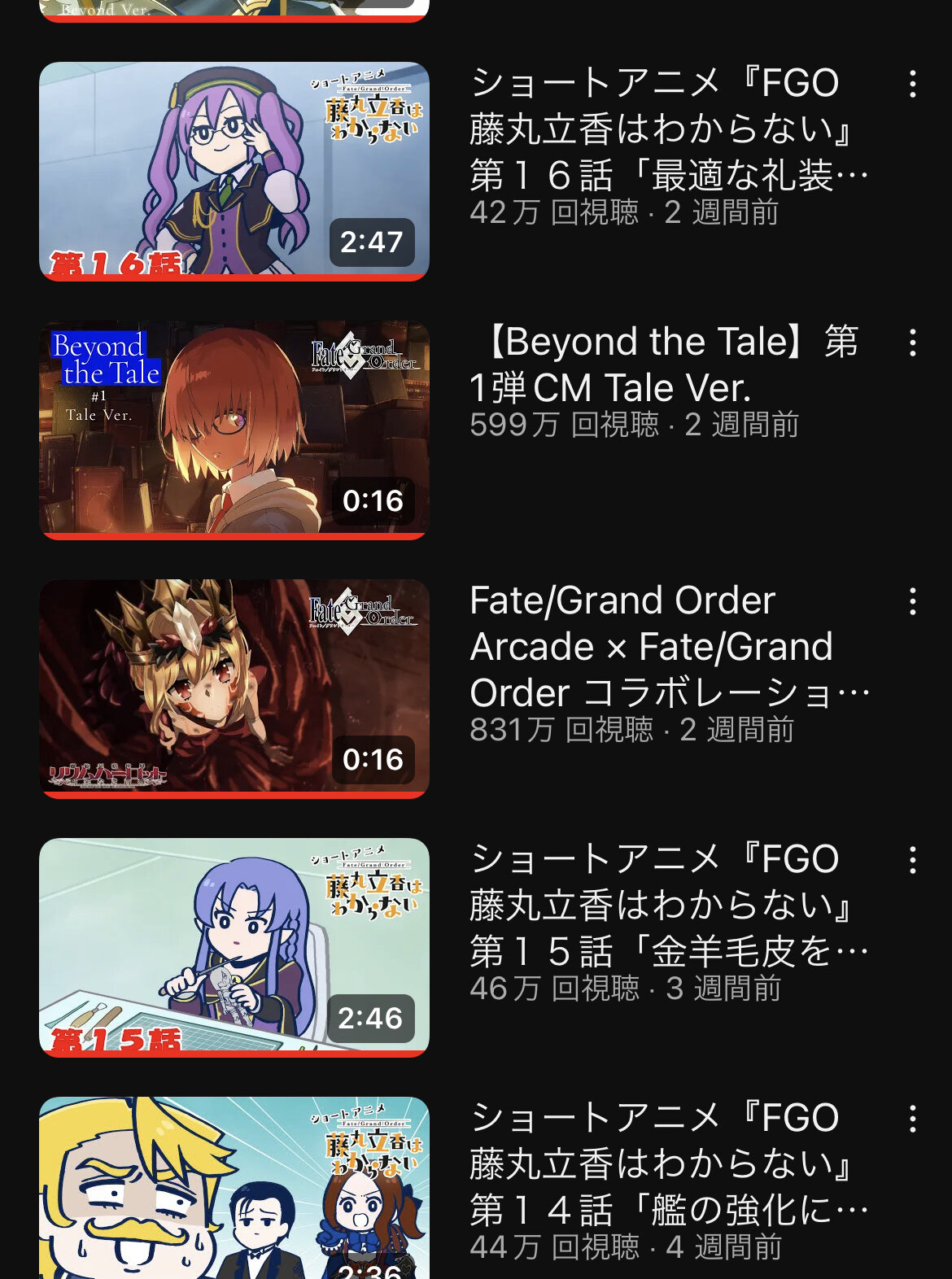Open options menu for the 第16話 video
Image resolution: width=952 pixels, height=1279 pixels.
(912, 84)
